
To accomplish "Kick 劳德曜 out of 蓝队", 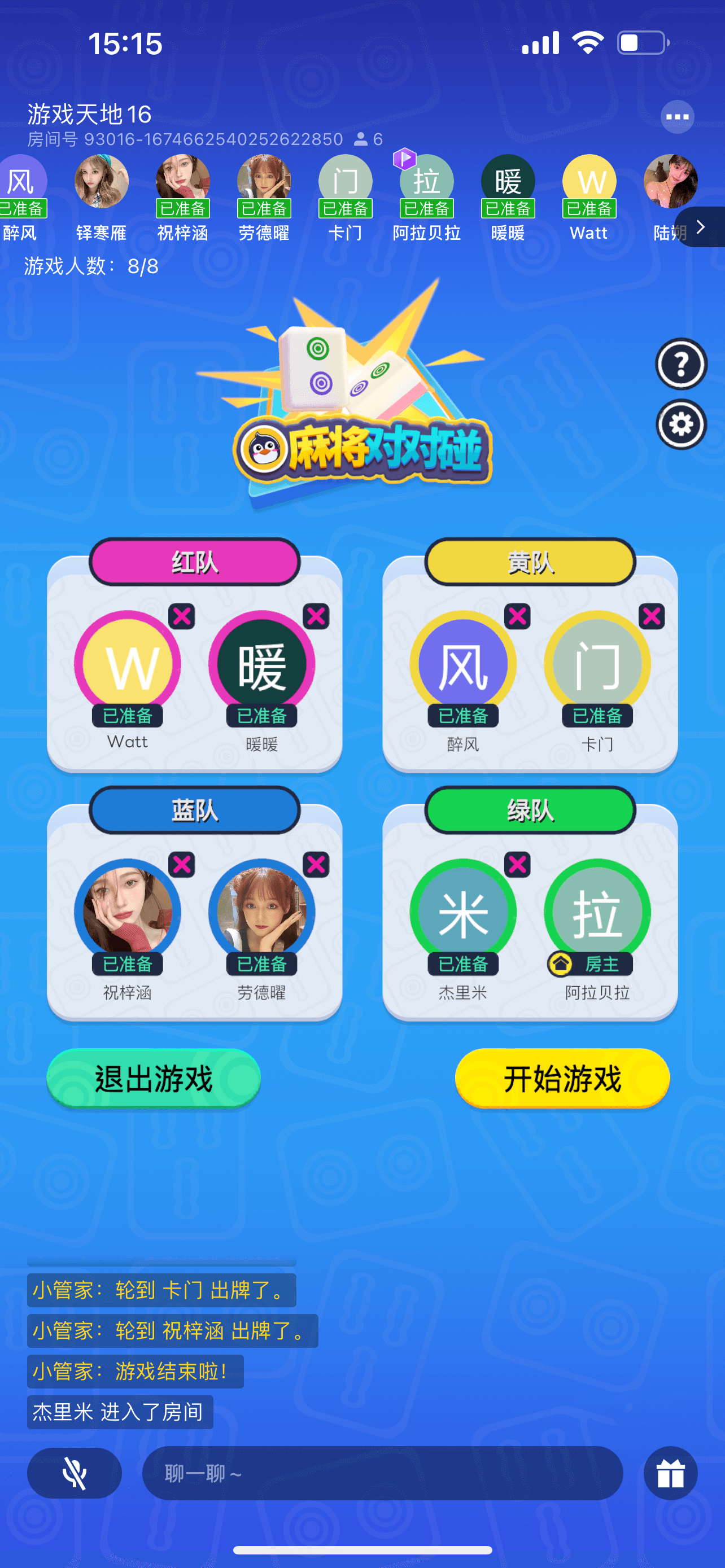I will point(316,865).
